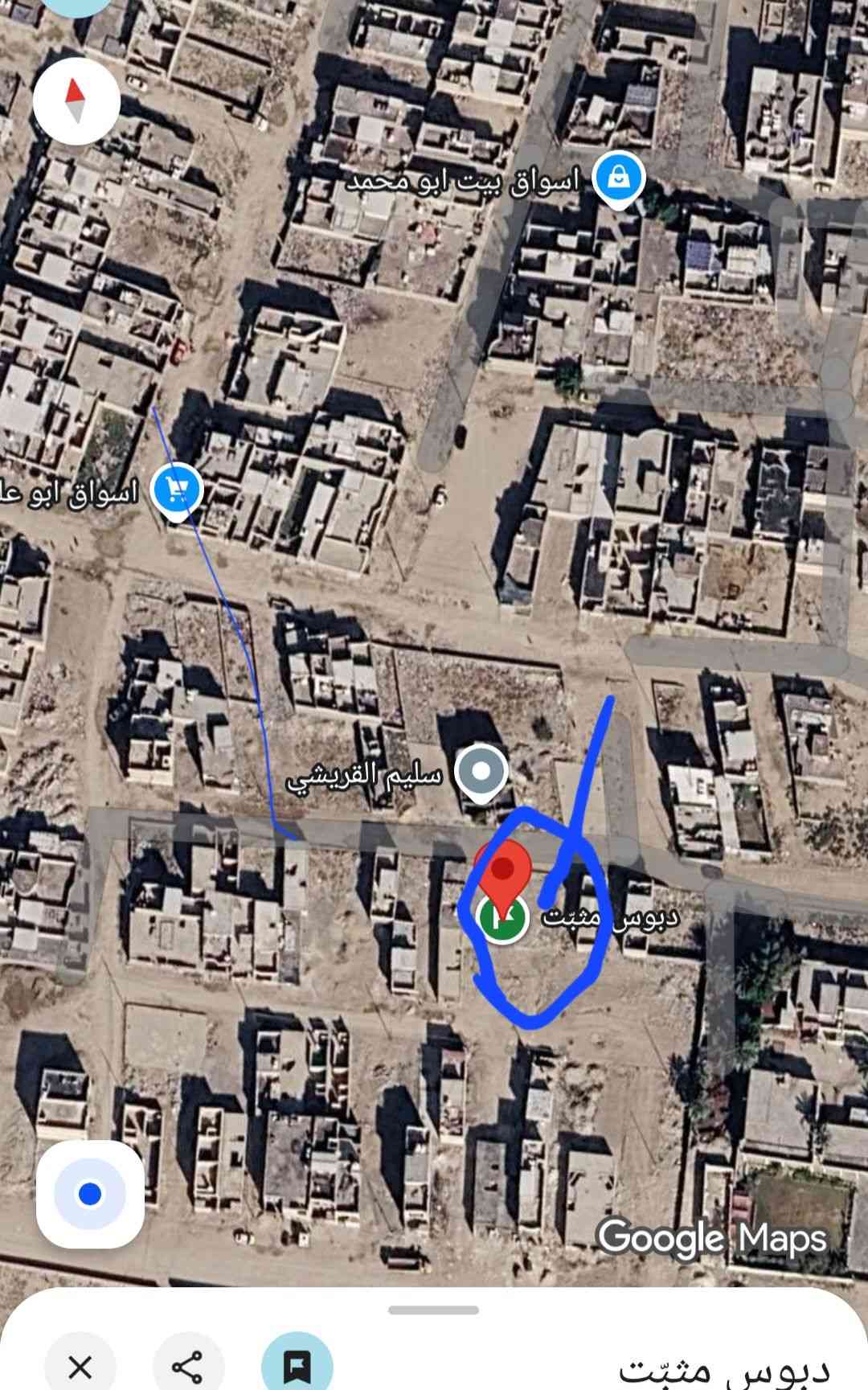868x1390 pixels.
Task: Close the dropped pin panel
Action: (80, 1366)
